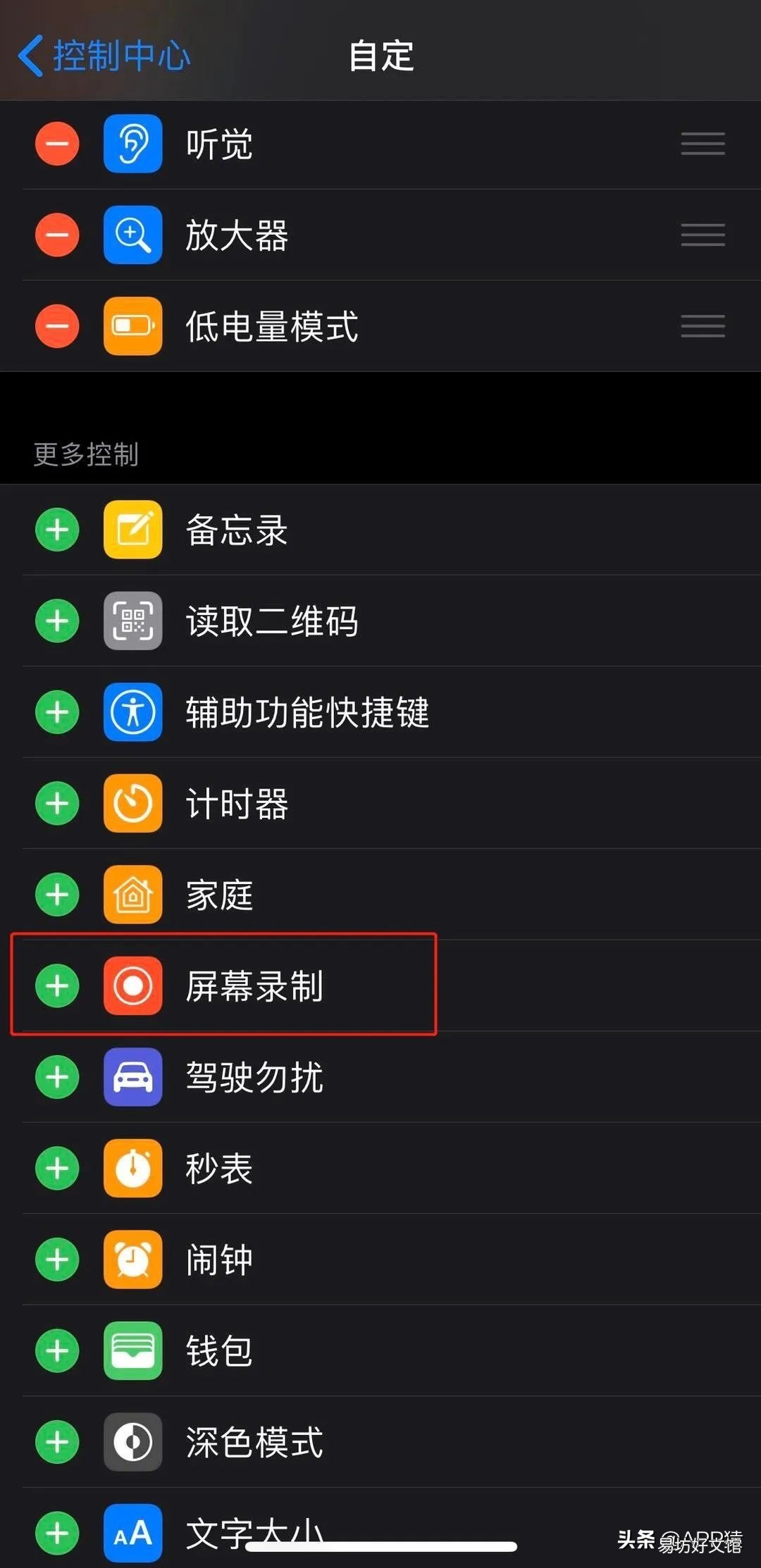The image size is (761, 1568).
Task: Go back to 控制中心
Action: [x=104, y=56]
